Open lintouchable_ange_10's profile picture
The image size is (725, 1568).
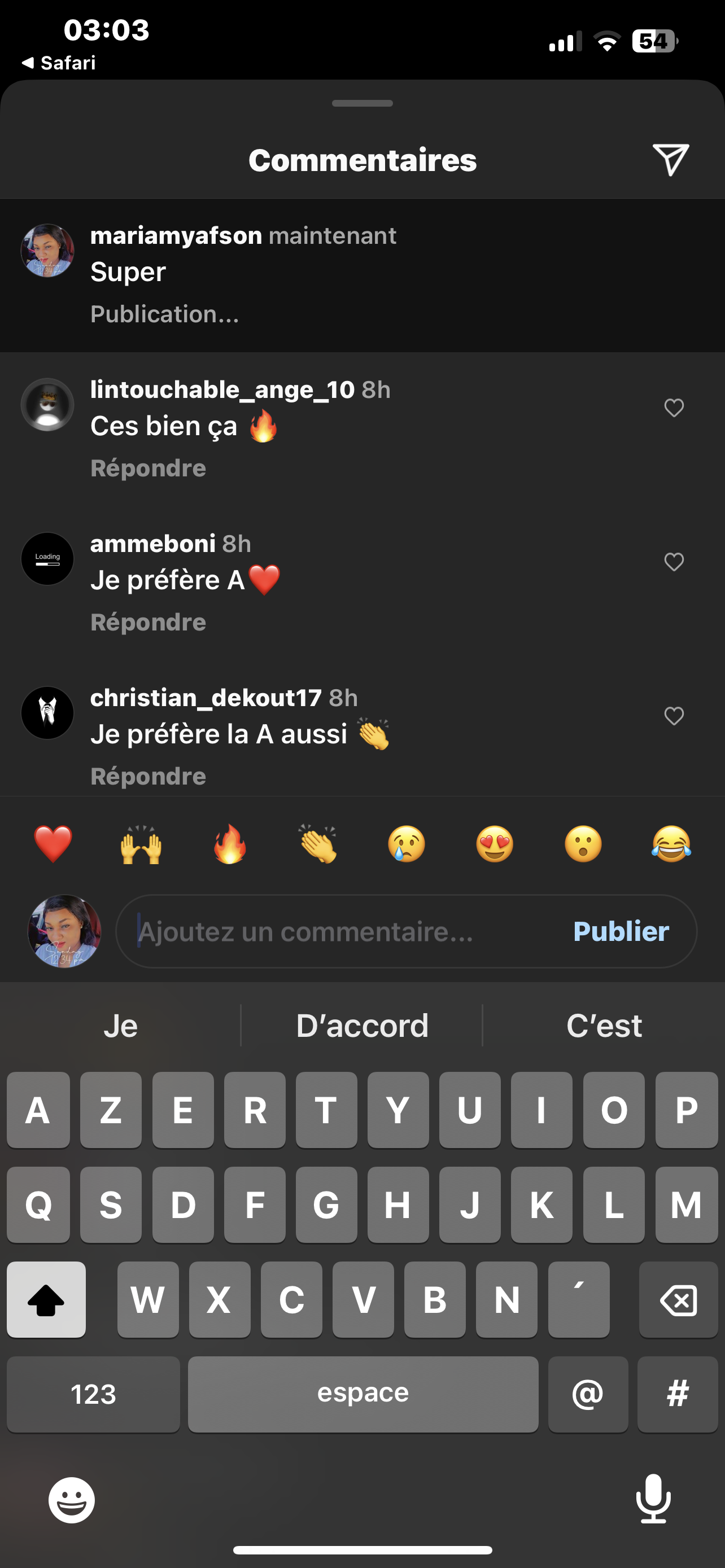coord(47,405)
